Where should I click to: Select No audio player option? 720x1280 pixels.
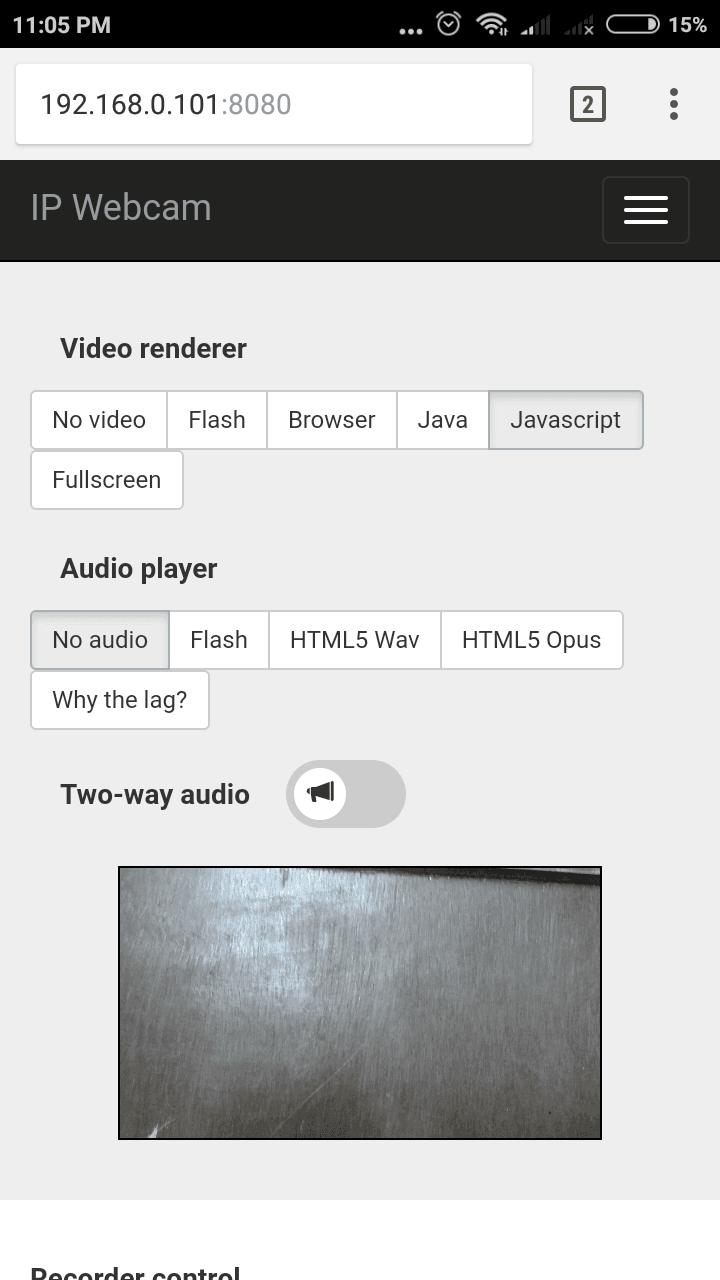pos(100,640)
